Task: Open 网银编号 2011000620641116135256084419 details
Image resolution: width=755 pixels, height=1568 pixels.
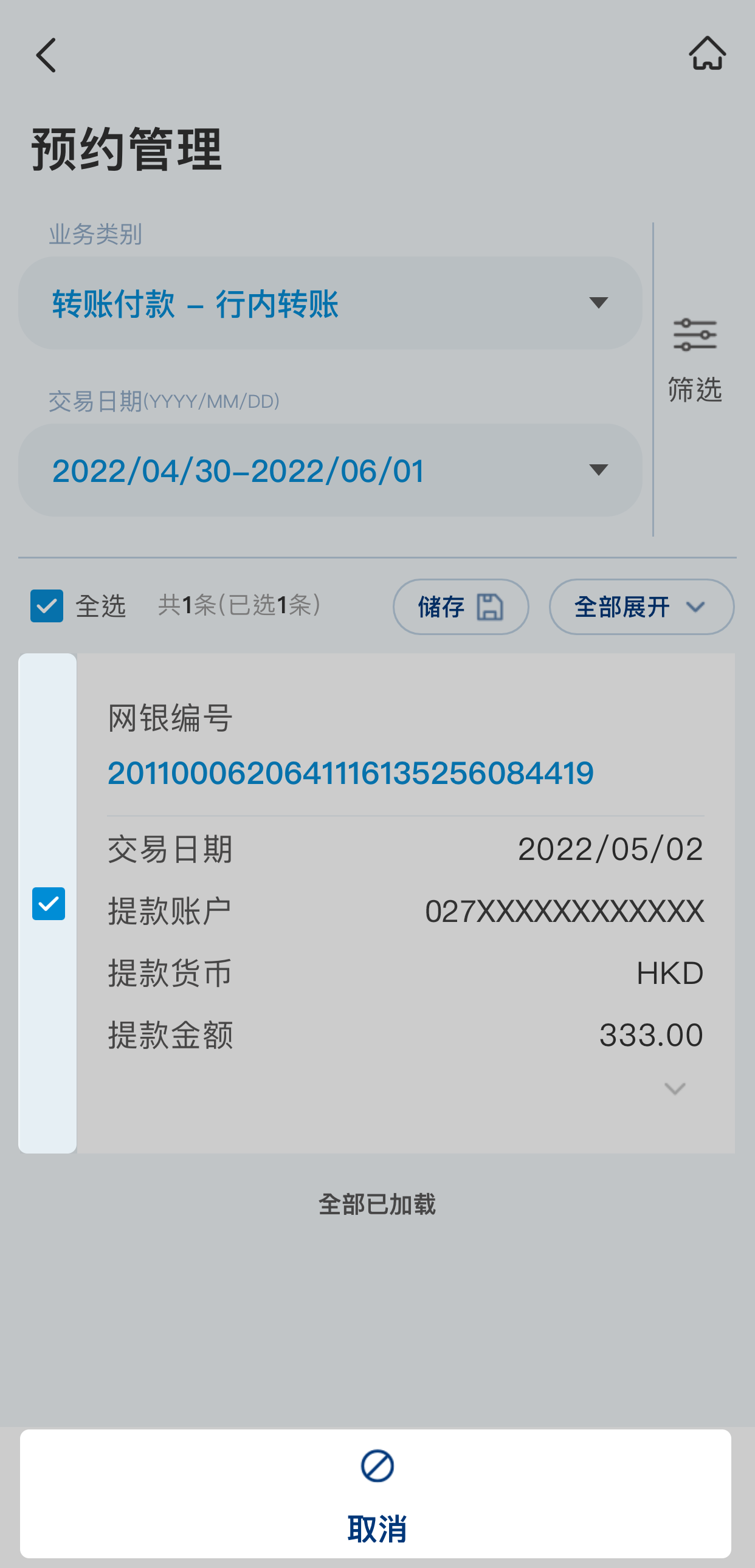Action: tap(350, 773)
